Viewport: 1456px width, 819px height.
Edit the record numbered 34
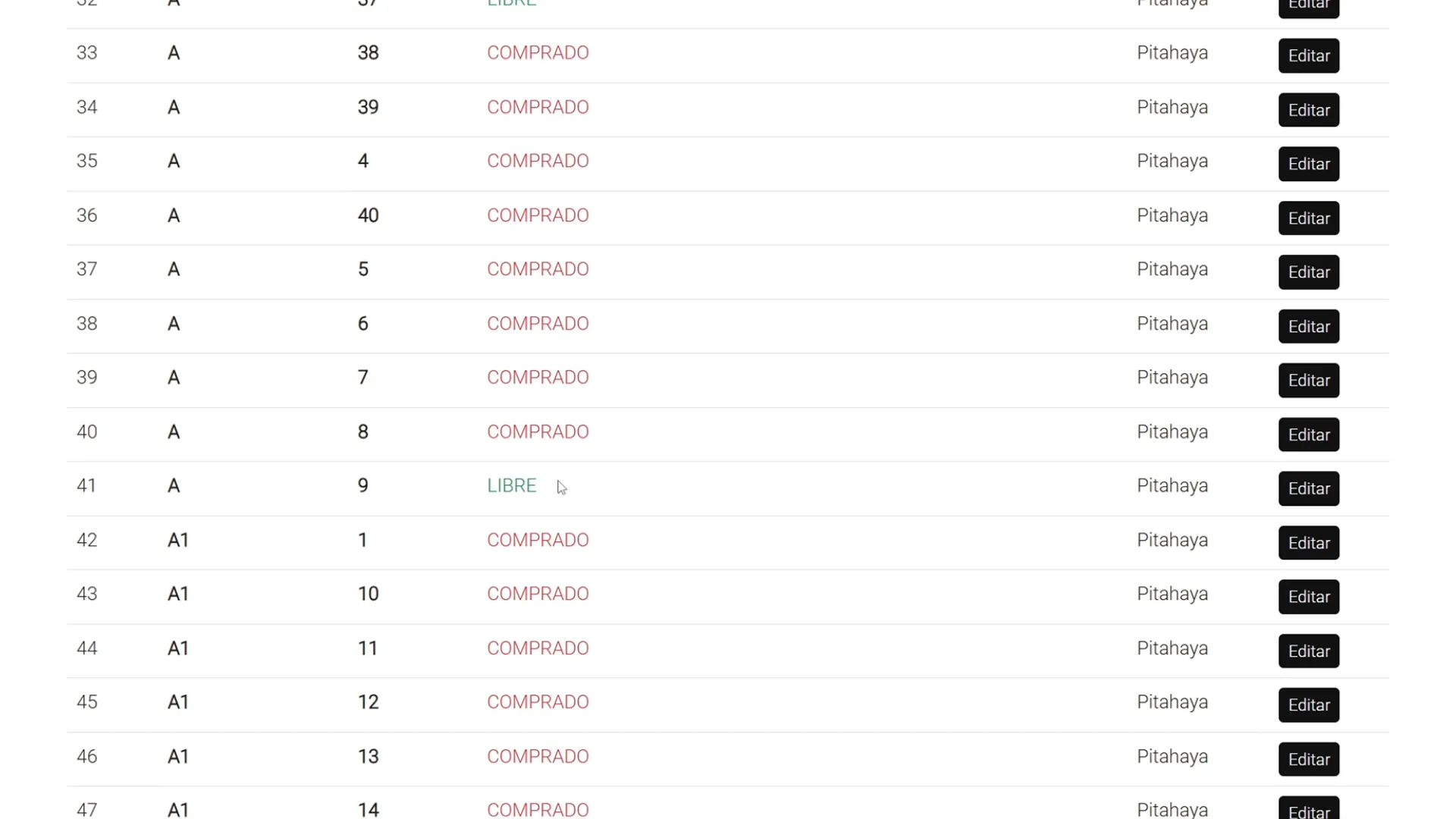(1308, 110)
